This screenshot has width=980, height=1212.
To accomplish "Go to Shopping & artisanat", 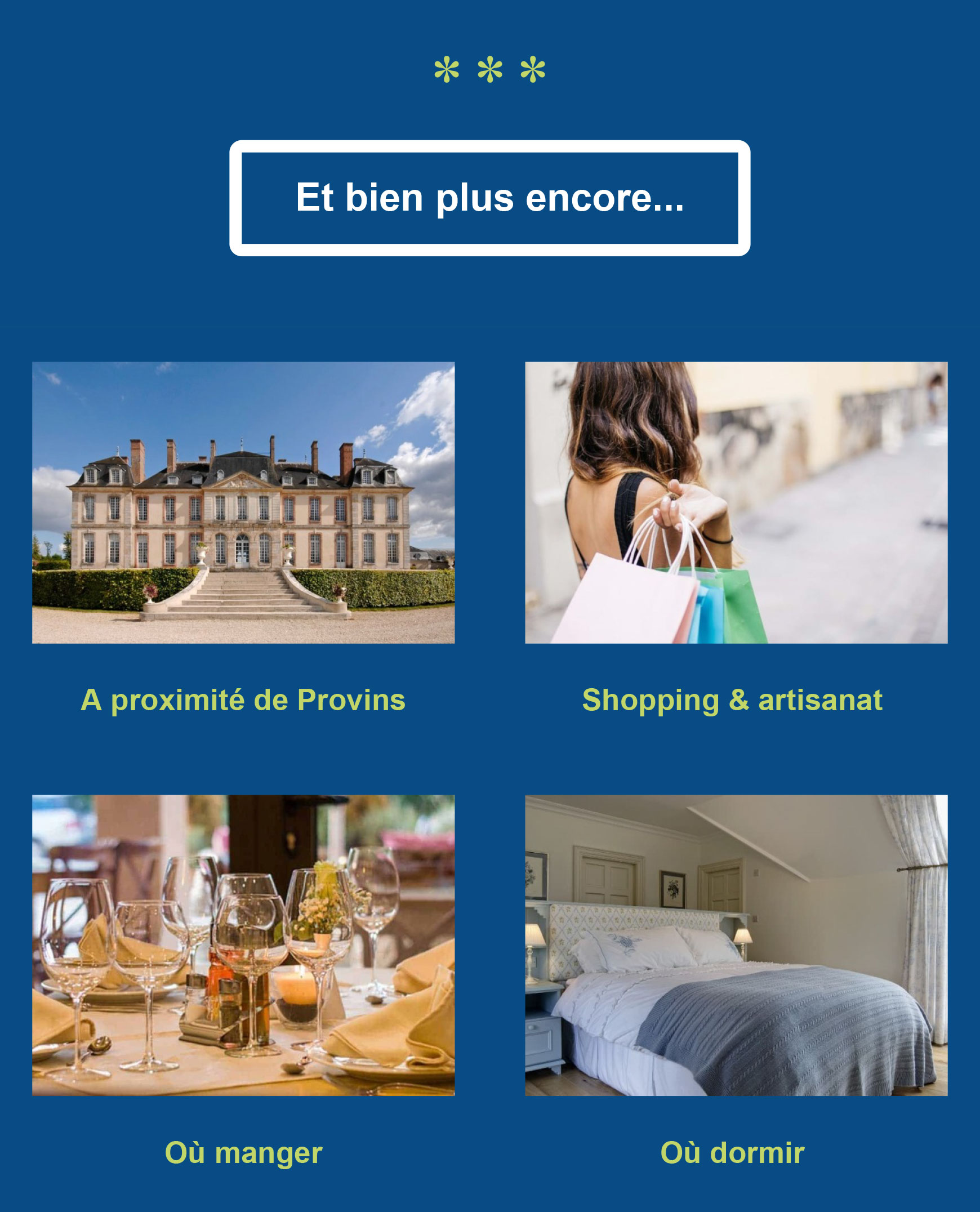I will click(x=732, y=700).
